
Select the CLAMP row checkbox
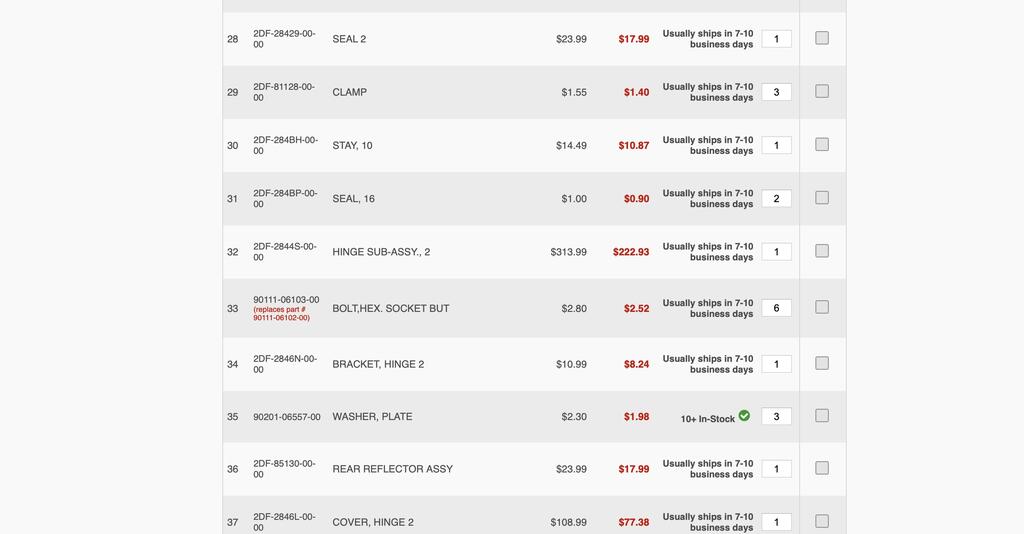[822, 91]
